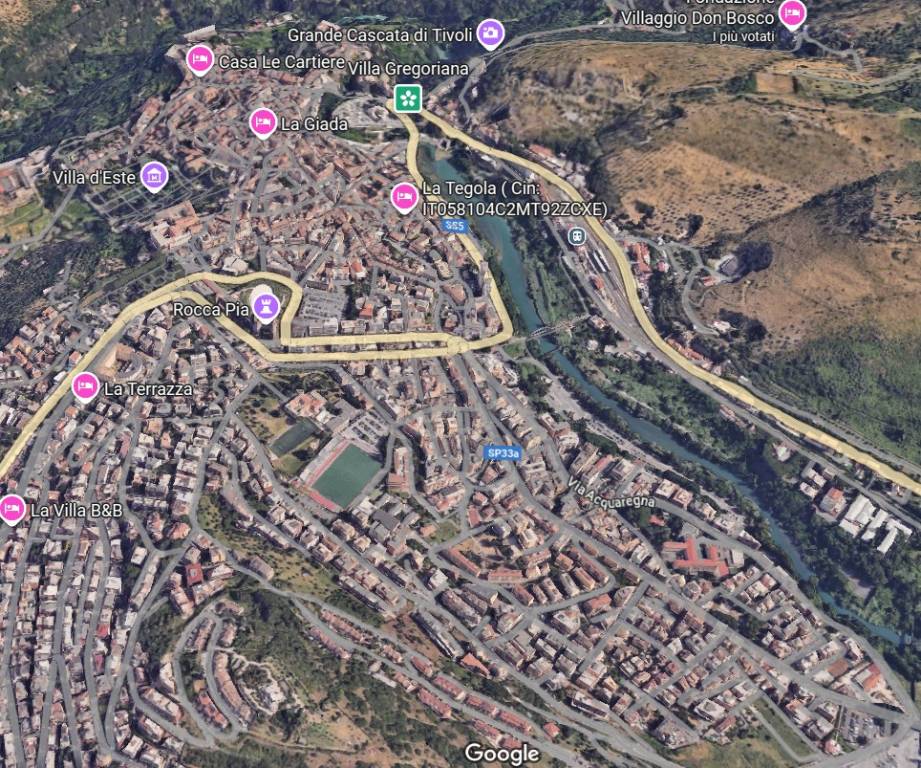The width and height of the screenshot is (921, 768).
Task: Select the train station icon
Action: click(x=576, y=236)
